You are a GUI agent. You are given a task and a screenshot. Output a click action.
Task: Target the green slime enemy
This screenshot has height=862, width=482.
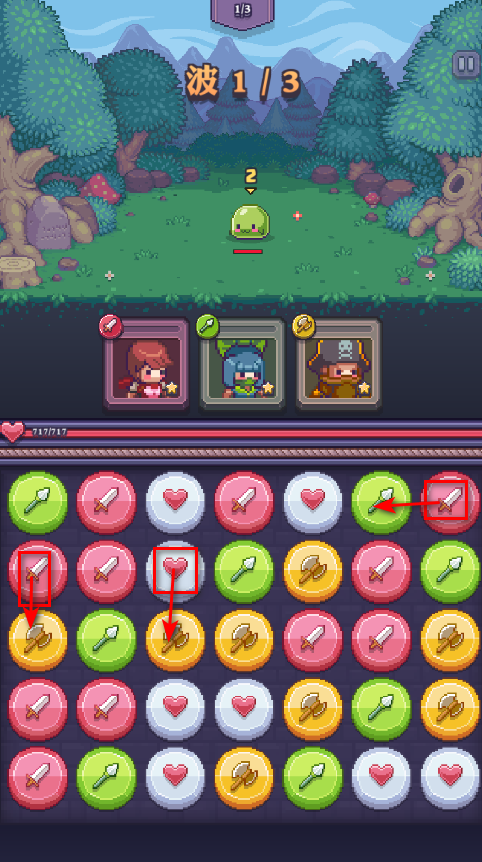point(250,223)
